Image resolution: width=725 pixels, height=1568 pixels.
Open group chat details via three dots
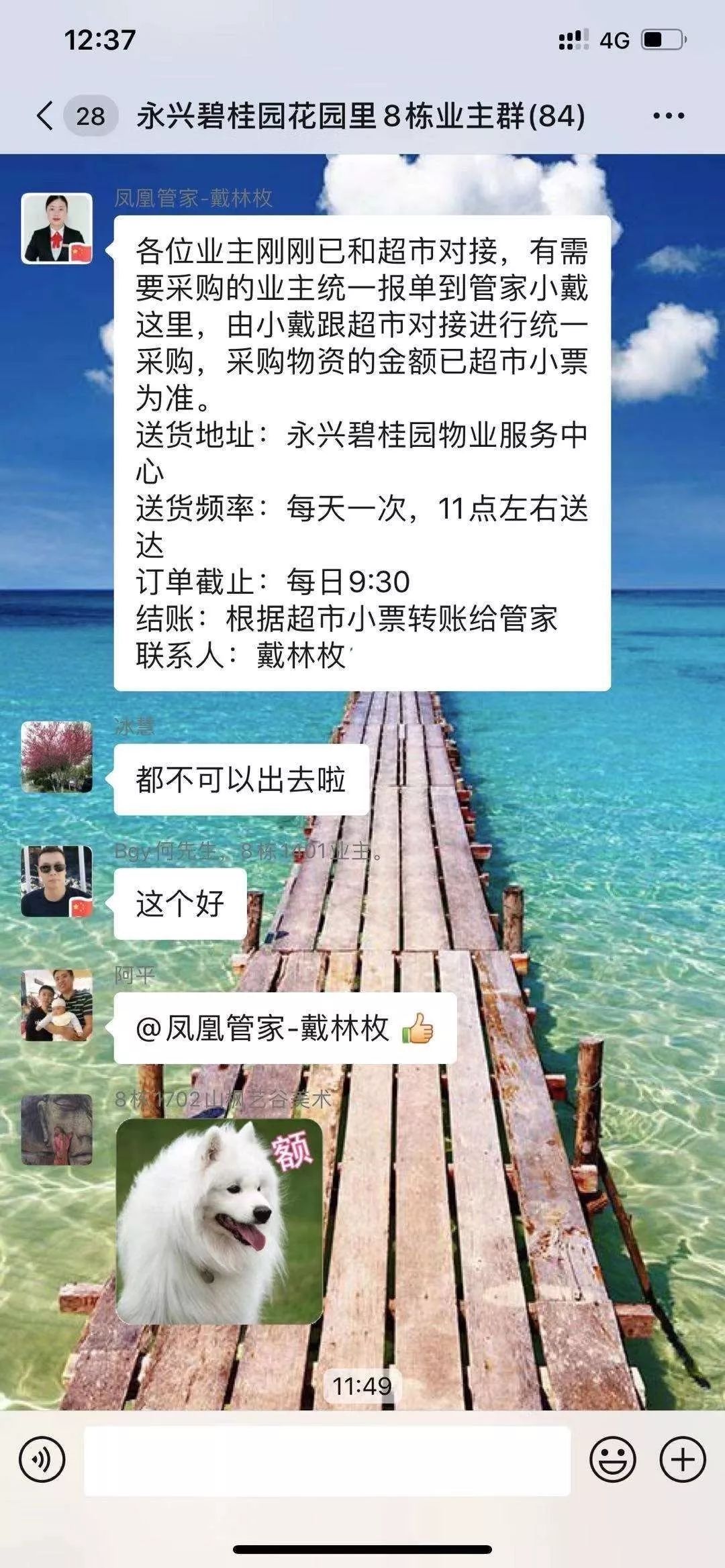click(x=668, y=116)
